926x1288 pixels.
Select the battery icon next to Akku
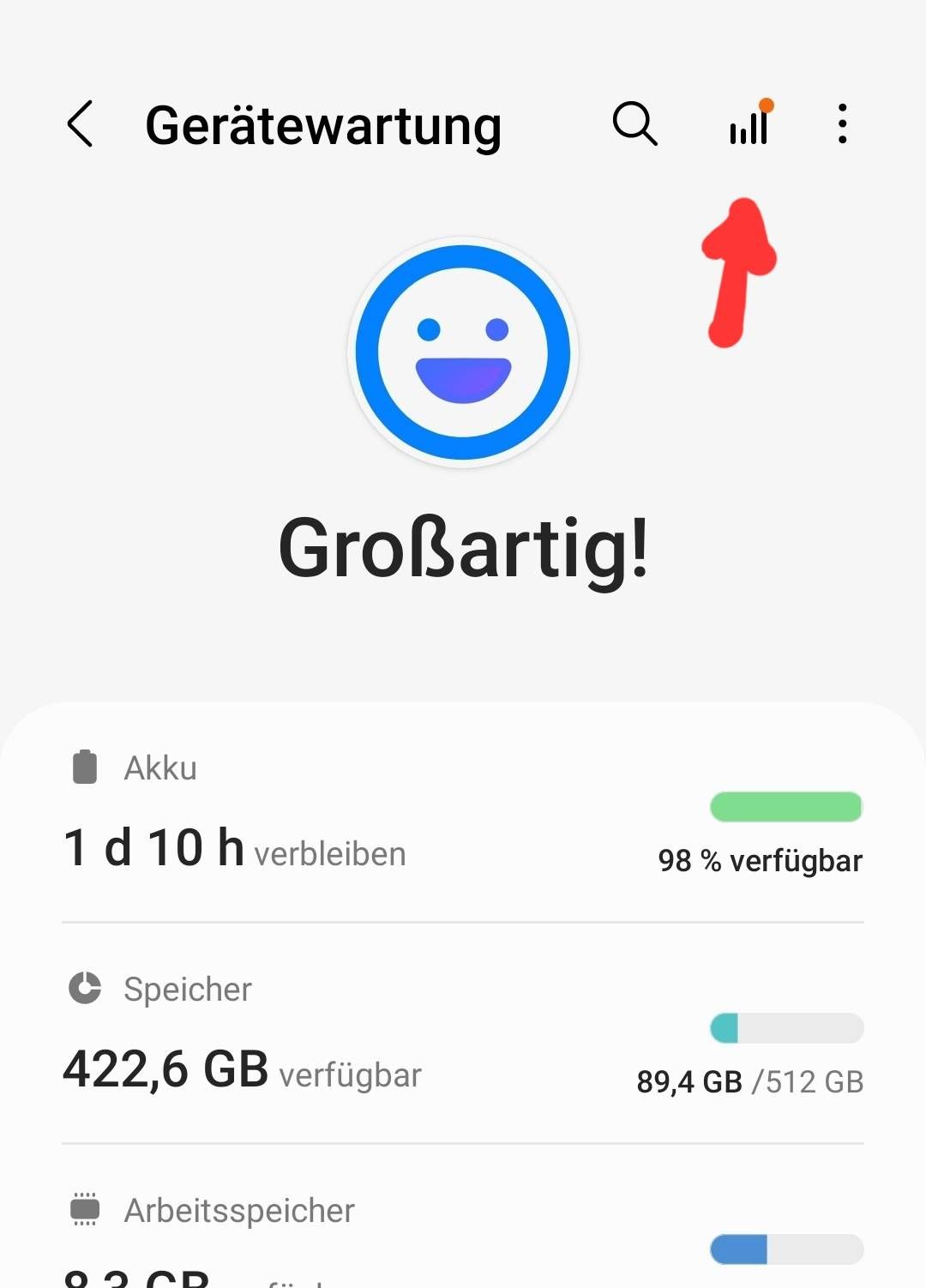84,767
